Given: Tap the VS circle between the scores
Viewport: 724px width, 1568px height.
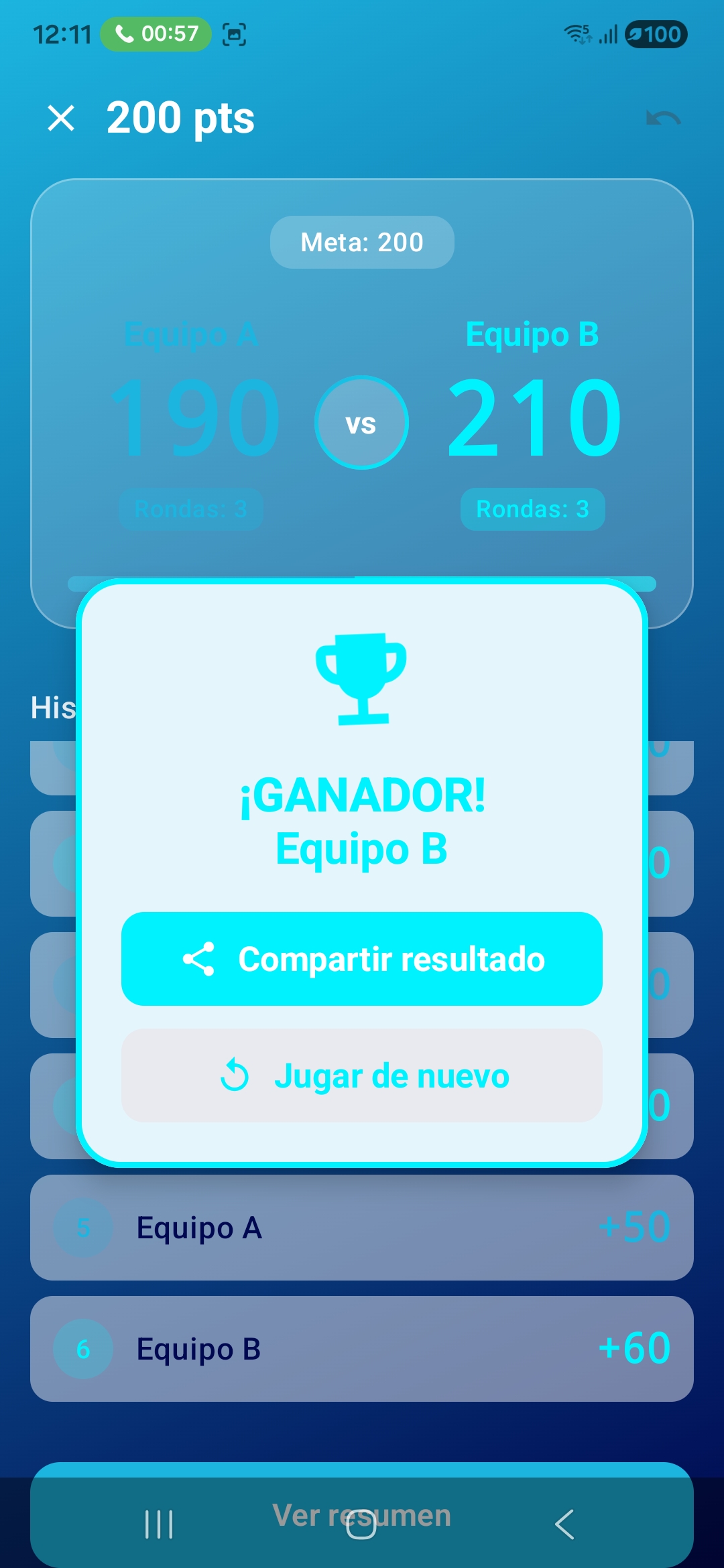Looking at the screenshot, I should 361,422.
